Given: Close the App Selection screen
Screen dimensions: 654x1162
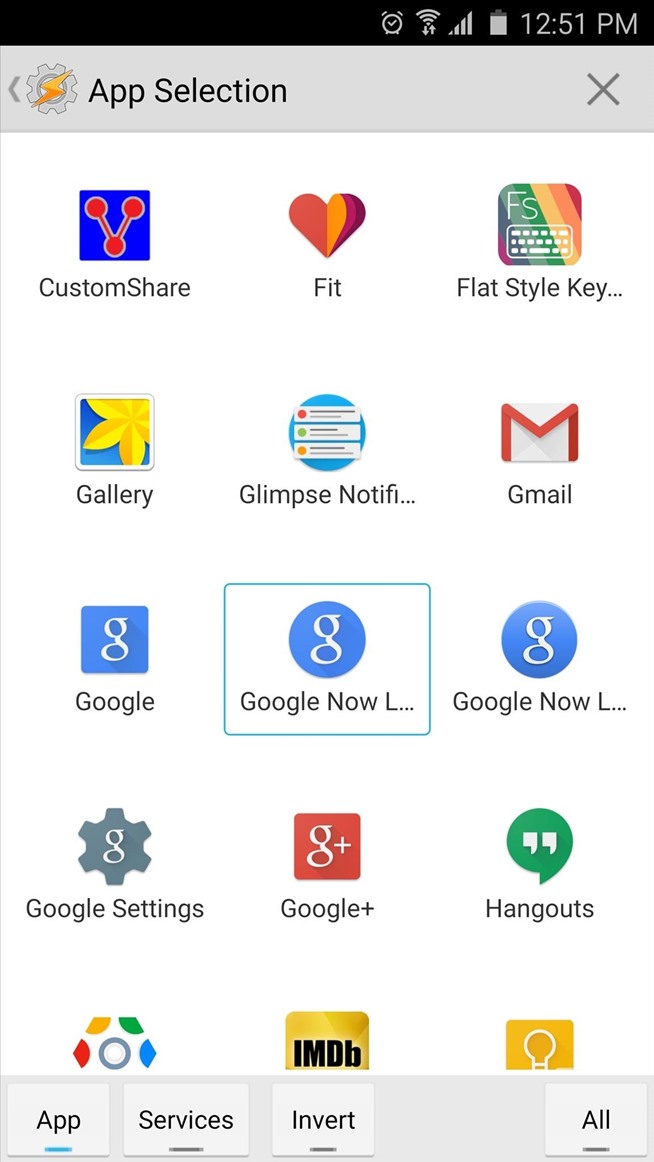Looking at the screenshot, I should tap(603, 90).
